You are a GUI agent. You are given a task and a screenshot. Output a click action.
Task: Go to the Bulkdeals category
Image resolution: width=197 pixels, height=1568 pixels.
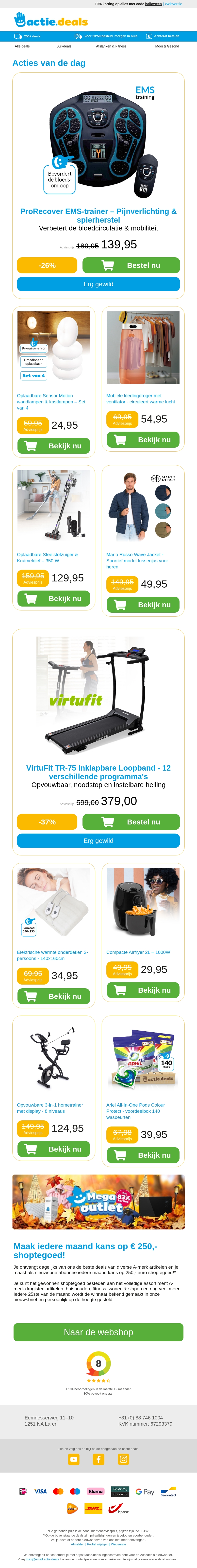point(64,46)
